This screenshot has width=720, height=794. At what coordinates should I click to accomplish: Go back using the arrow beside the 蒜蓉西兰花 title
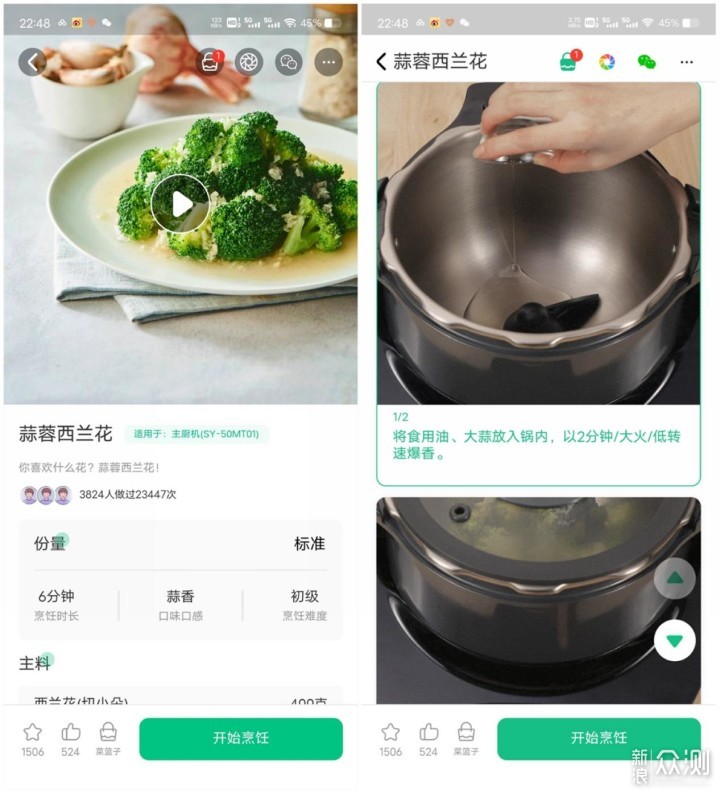click(x=381, y=62)
